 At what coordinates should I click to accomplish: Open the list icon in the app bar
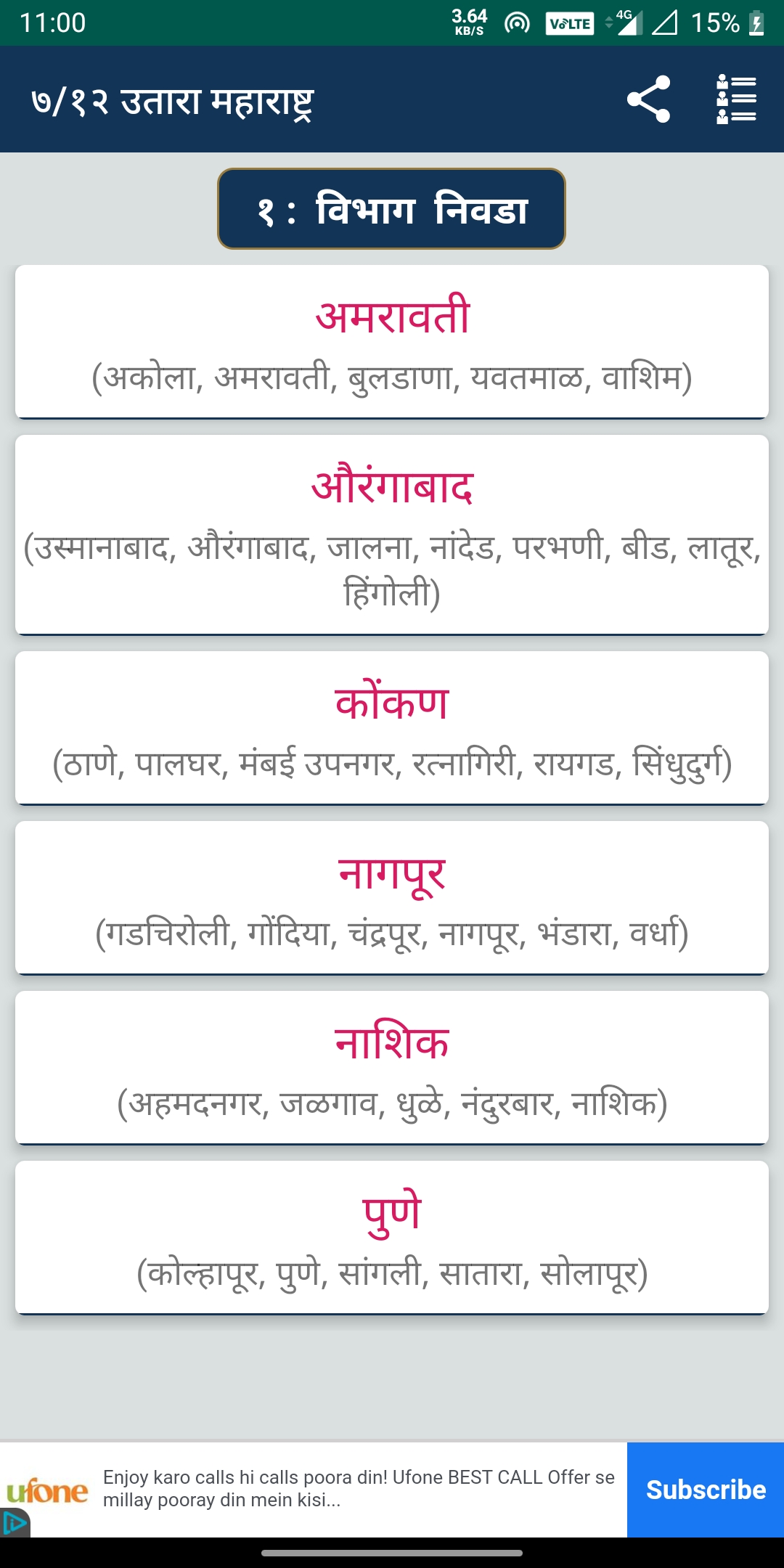(x=736, y=99)
